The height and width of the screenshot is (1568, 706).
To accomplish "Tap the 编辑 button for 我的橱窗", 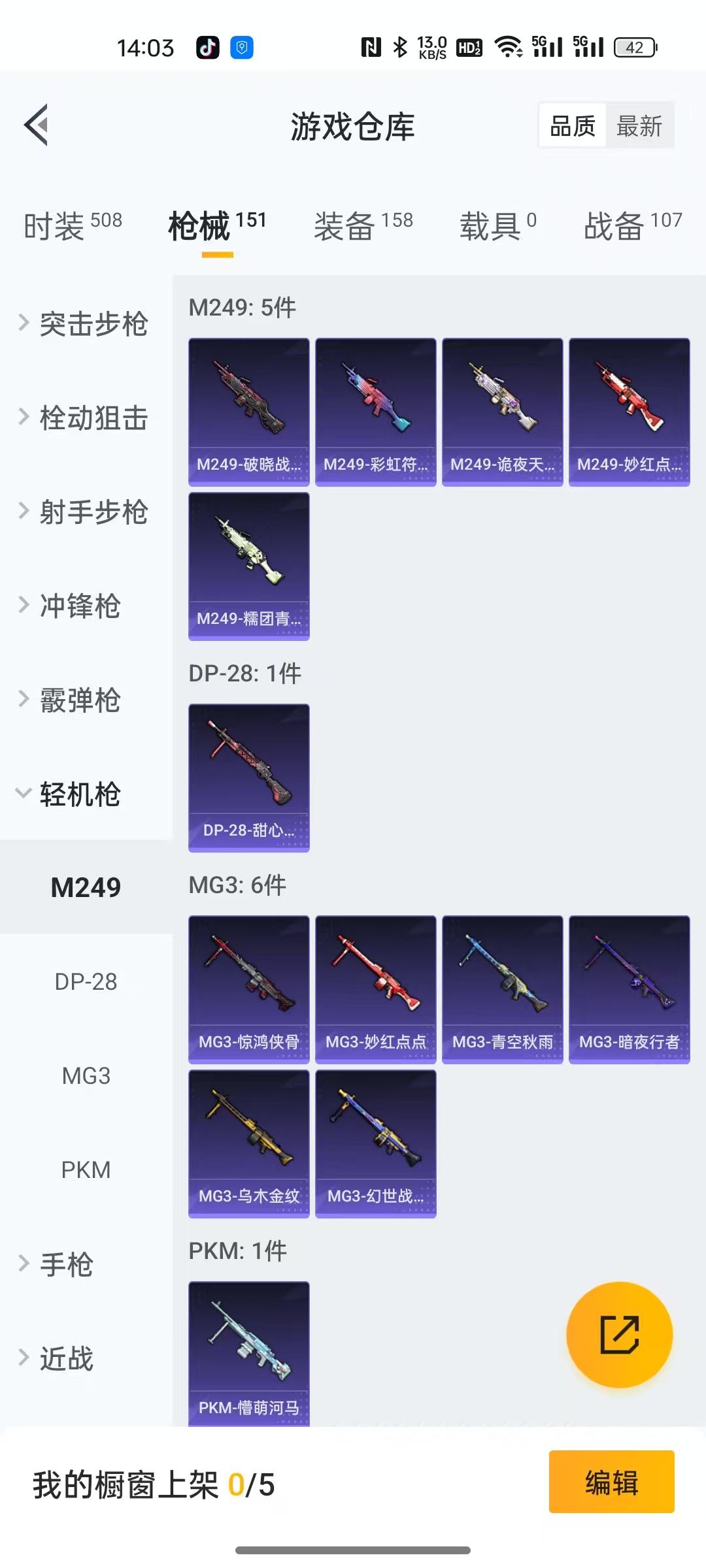I will coord(611,1482).
